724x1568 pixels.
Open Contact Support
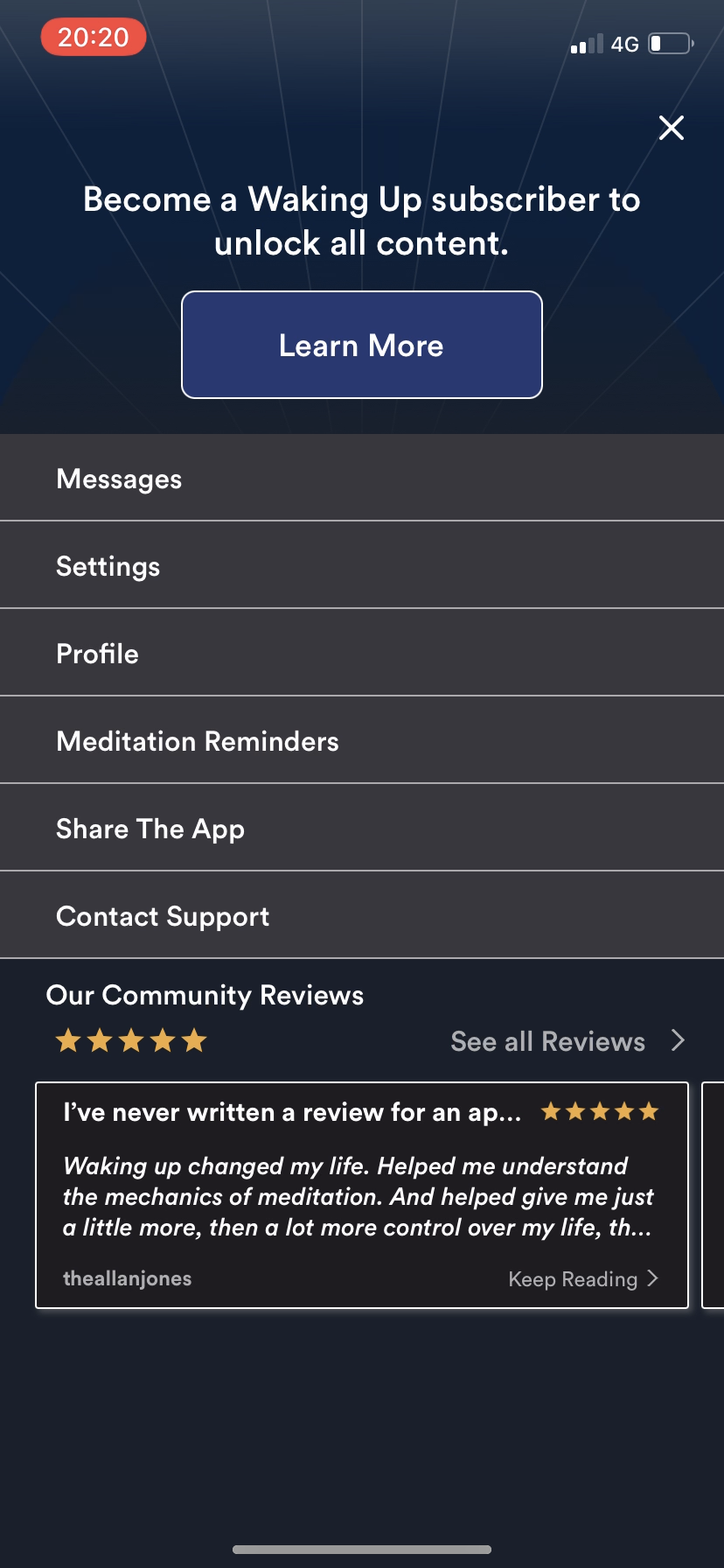pos(362,916)
